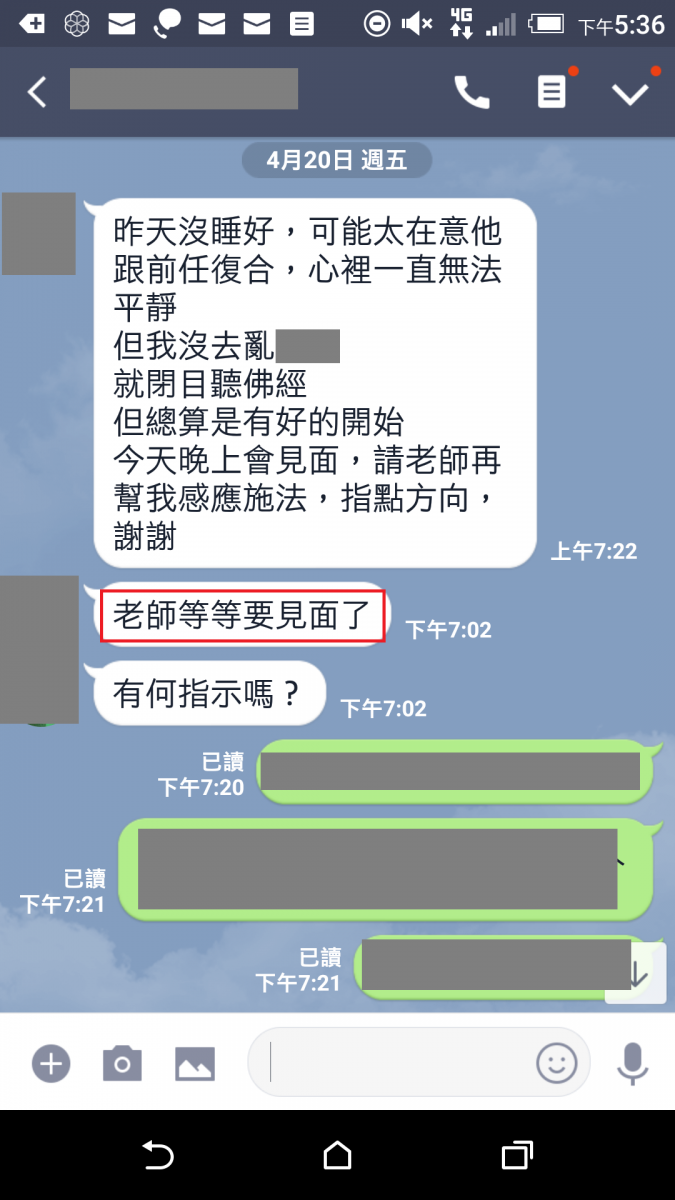The width and height of the screenshot is (675, 1200).
Task: Open the recent apps view
Action: pos(516,1156)
